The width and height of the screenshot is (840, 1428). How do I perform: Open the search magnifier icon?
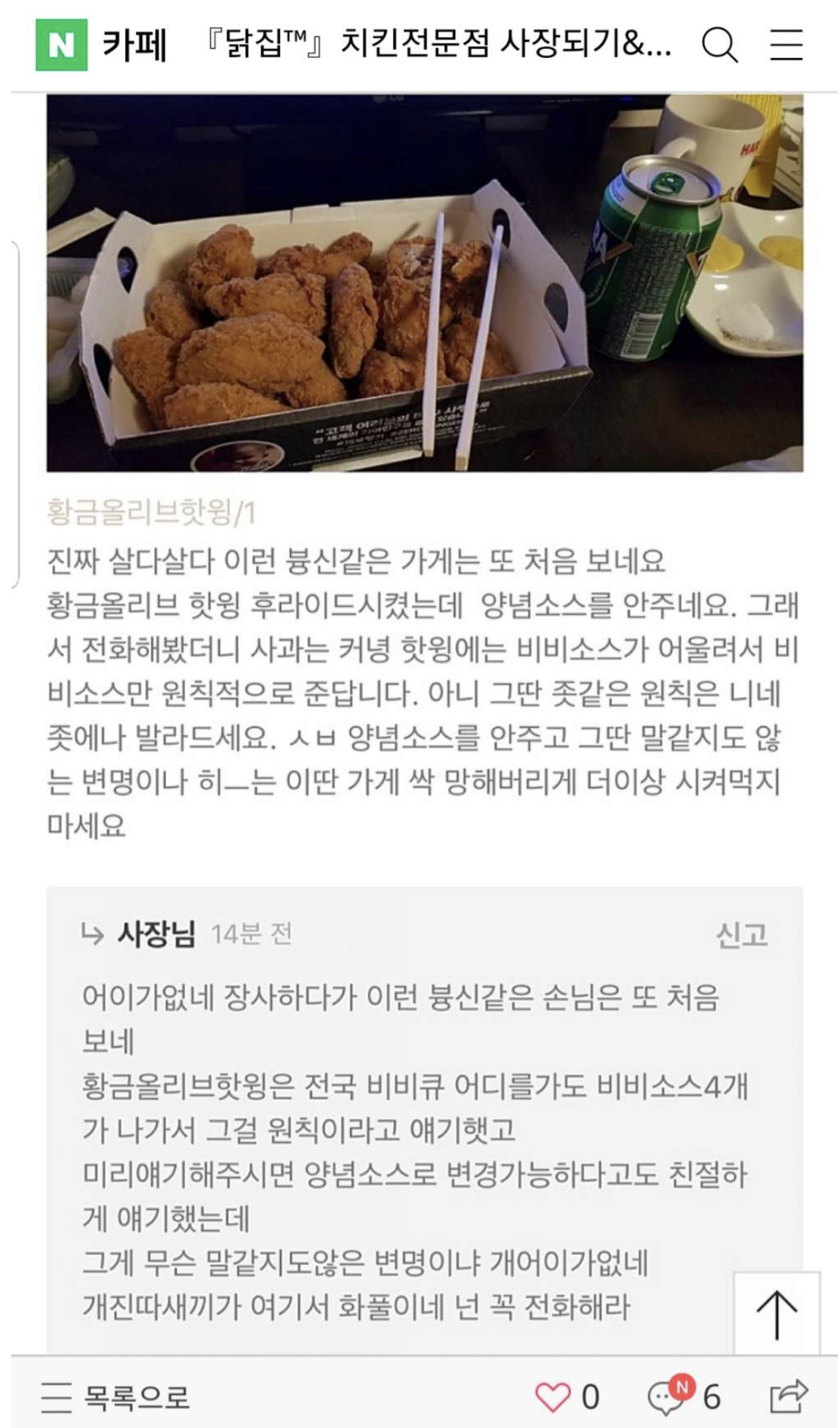(719, 45)
